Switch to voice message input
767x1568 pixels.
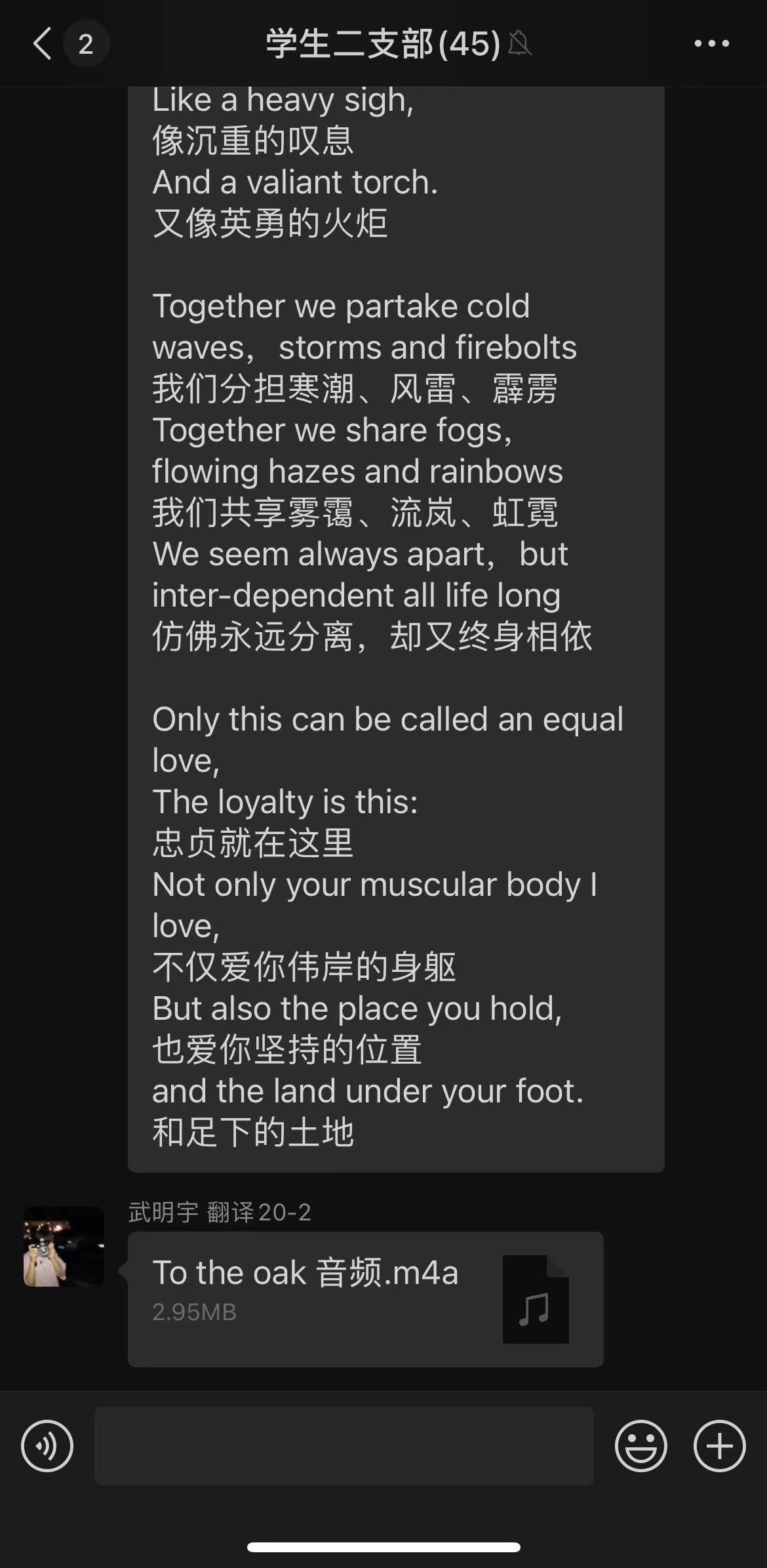[47, 1445]
